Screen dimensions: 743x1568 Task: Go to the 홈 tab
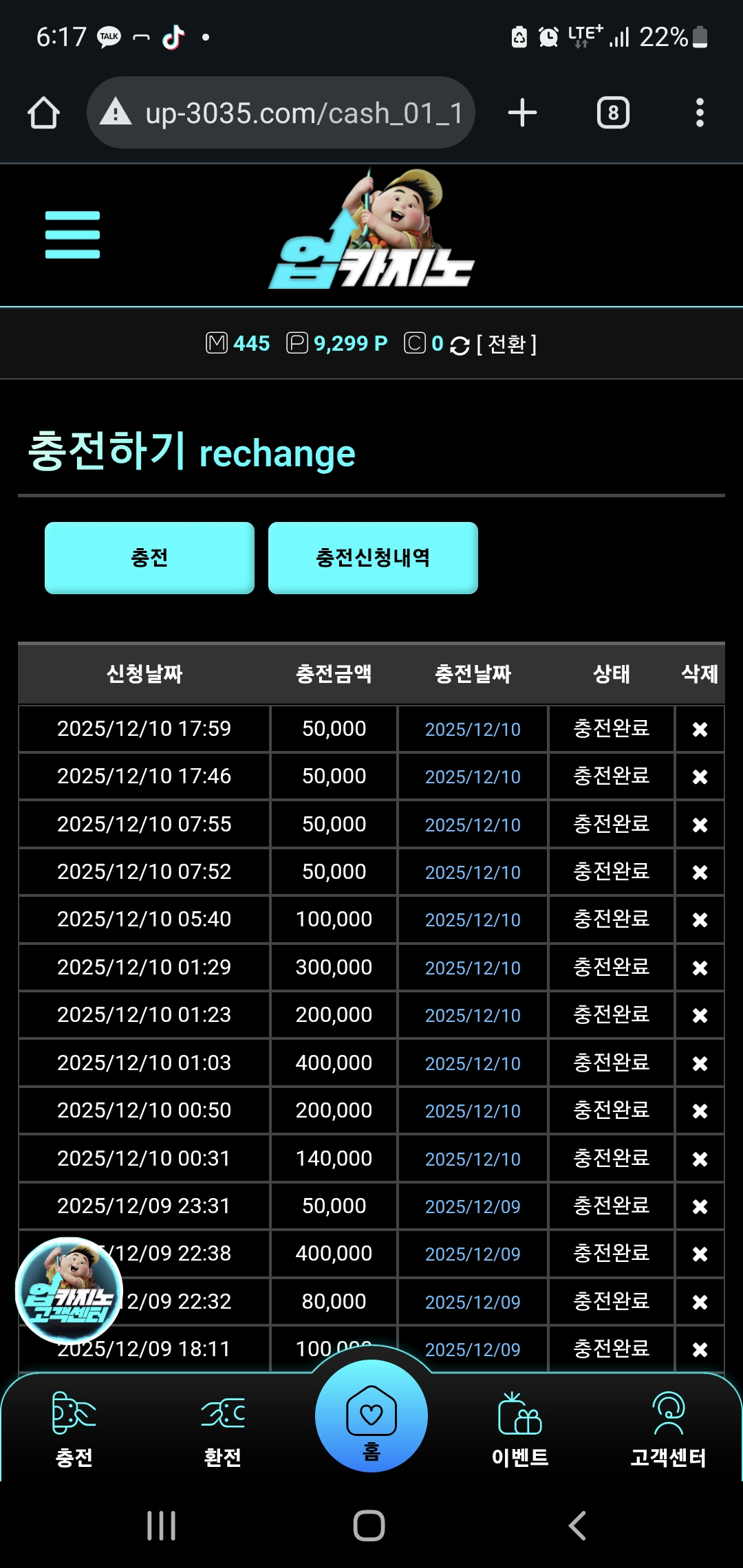[371, 1418]
